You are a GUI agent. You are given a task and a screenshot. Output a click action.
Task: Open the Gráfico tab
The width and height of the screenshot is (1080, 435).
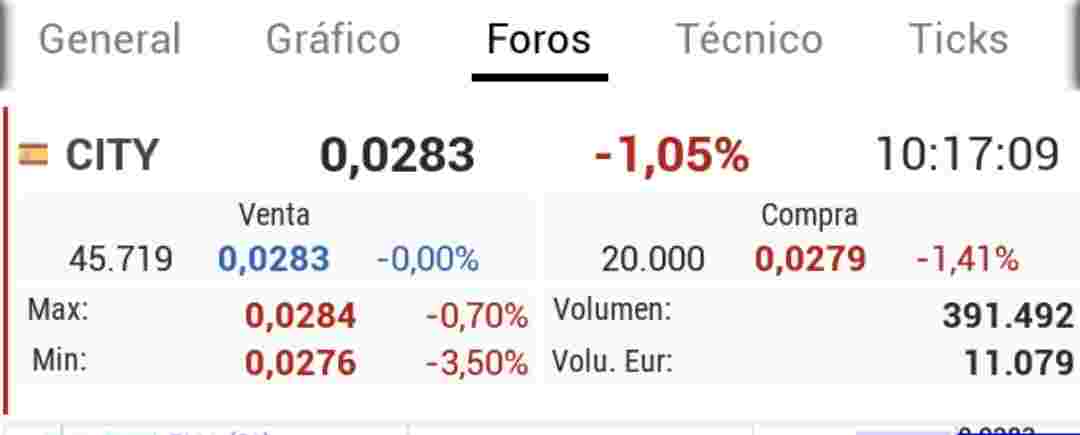click(333, 39)
